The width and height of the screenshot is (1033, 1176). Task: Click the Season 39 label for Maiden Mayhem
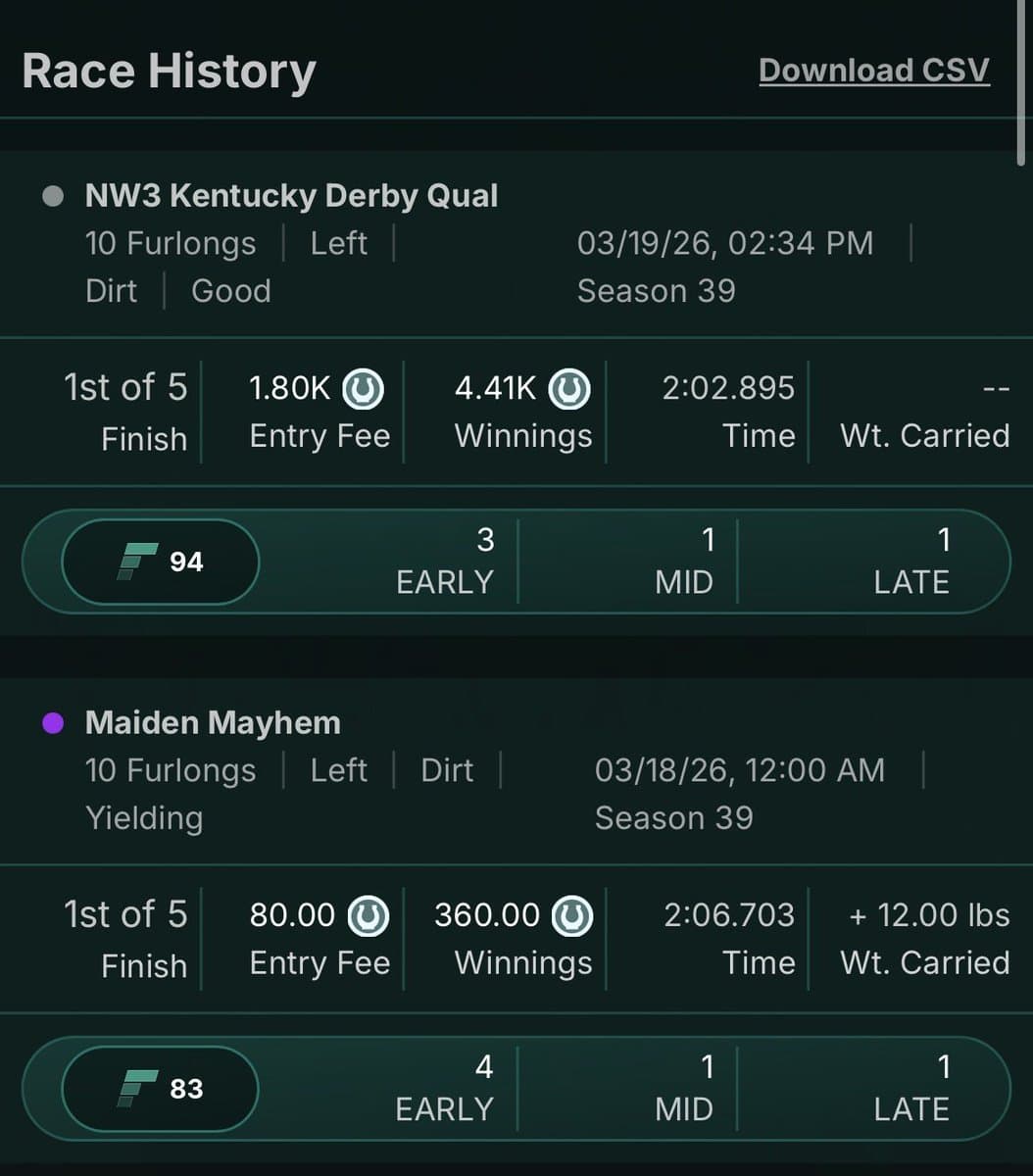674,817
